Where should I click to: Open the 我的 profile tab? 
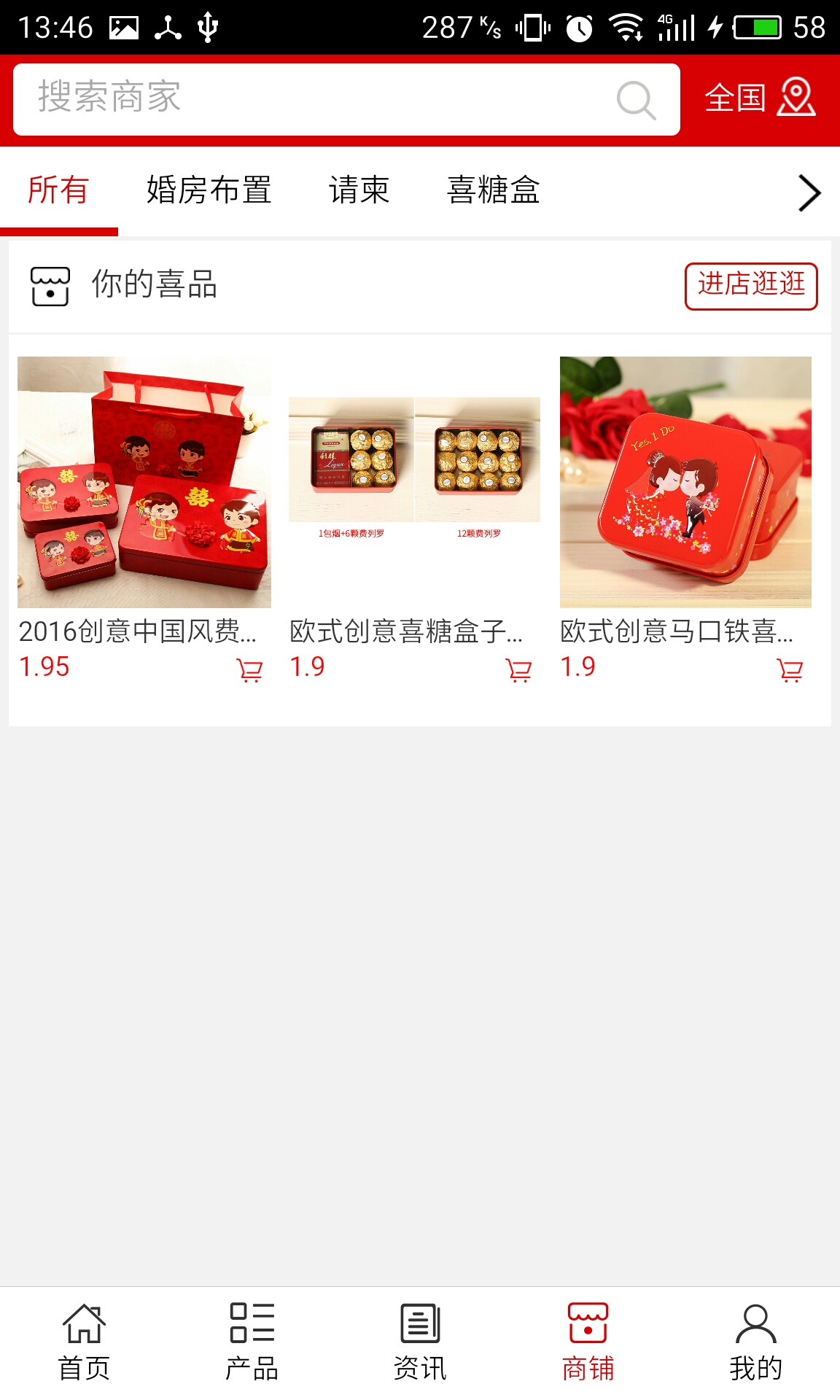click(755, 1343)
